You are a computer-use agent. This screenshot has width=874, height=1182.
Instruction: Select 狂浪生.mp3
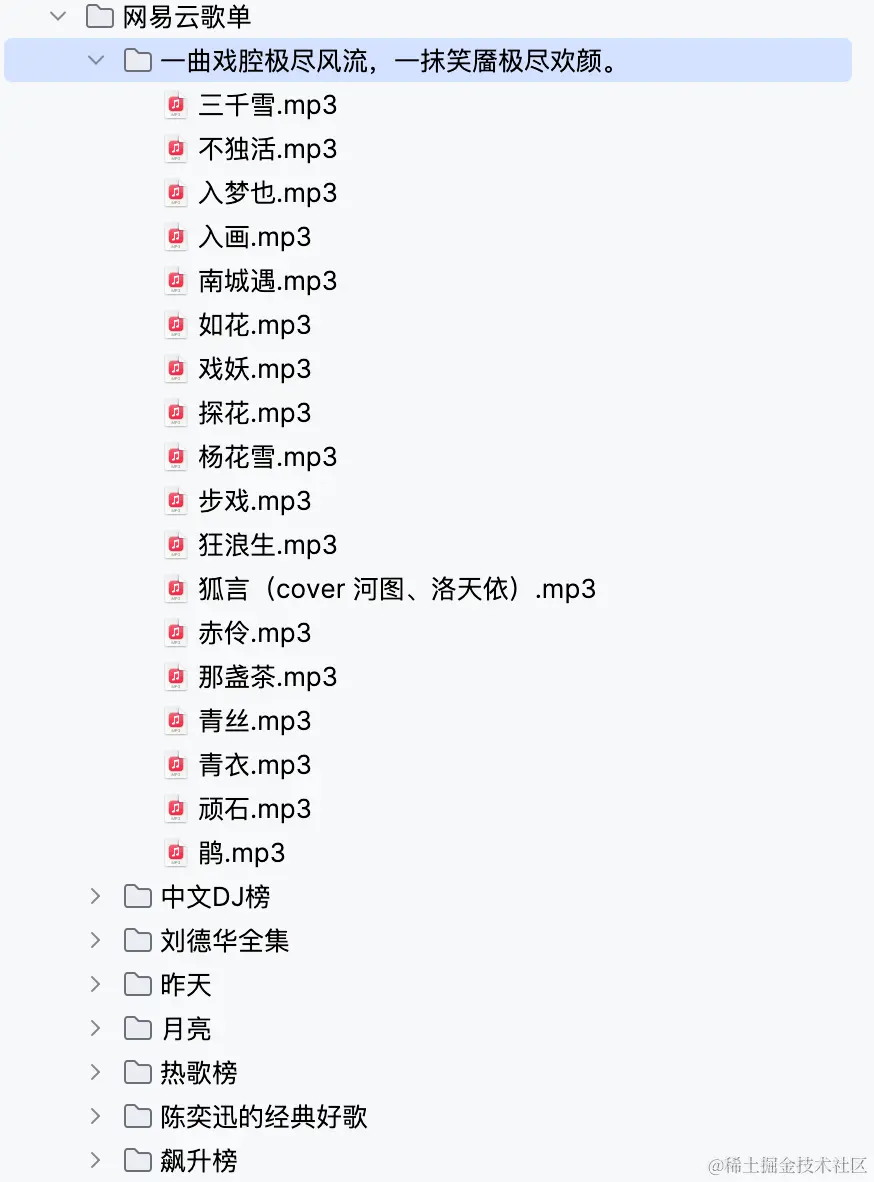point(267,545)
